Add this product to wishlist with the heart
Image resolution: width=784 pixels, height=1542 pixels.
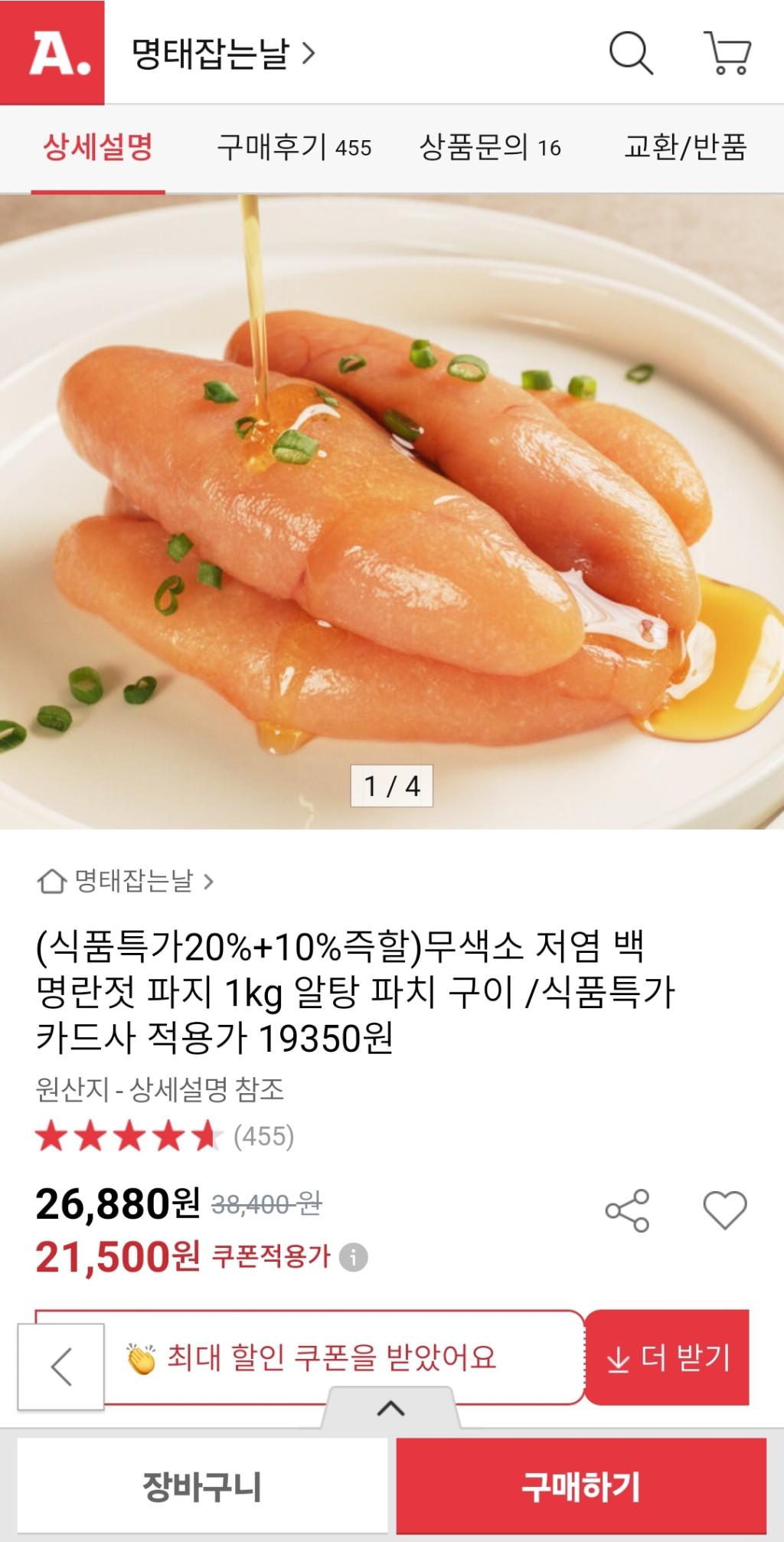[724, 1210]
